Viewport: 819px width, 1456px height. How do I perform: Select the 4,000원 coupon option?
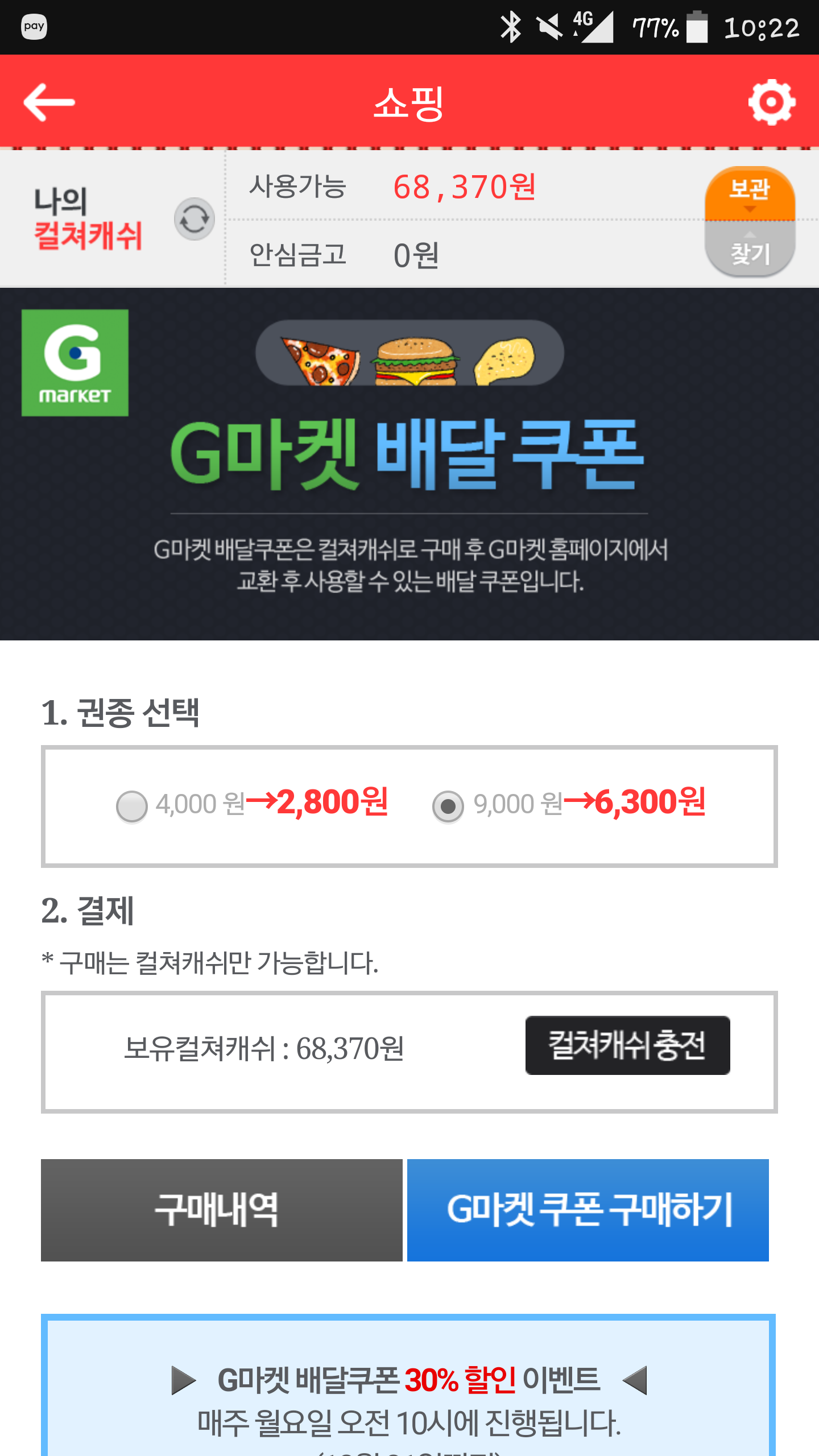132,806
